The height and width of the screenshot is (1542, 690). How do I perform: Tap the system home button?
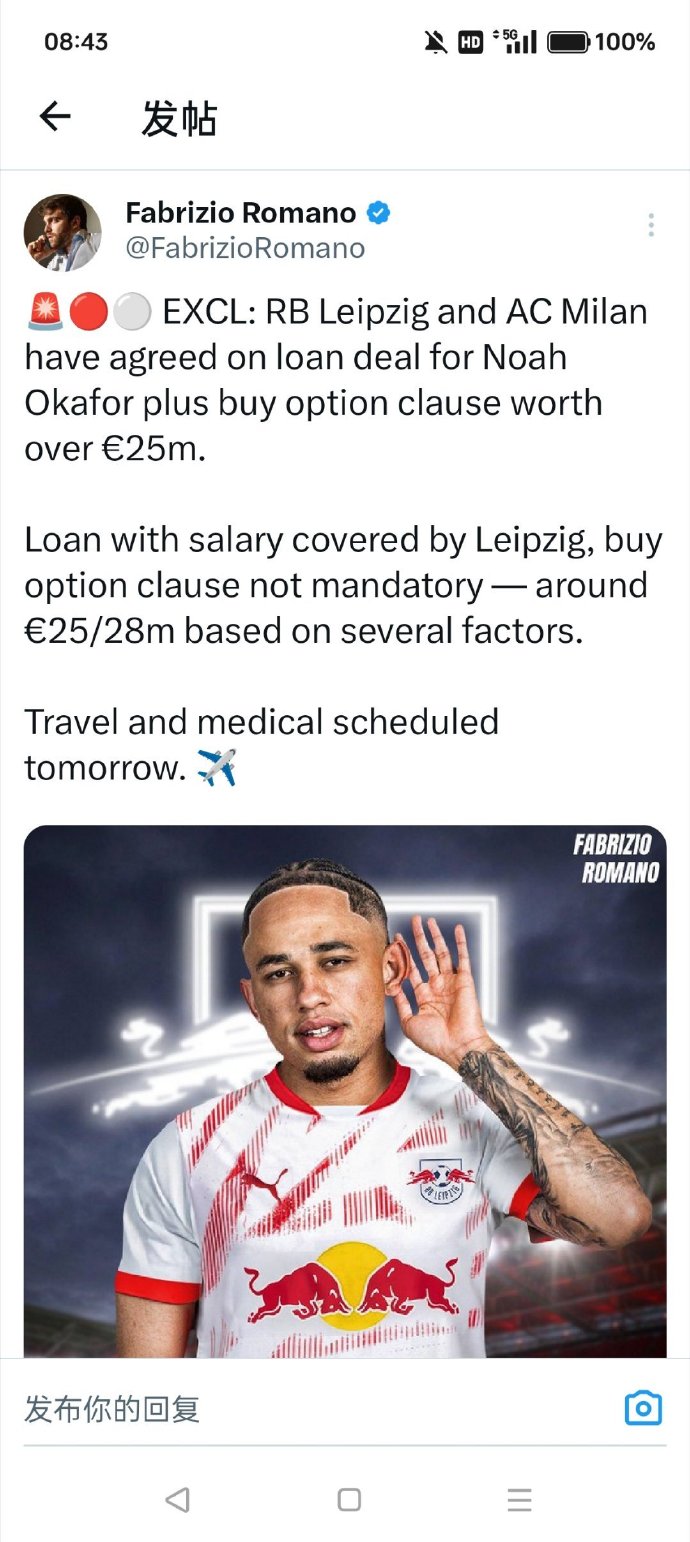(x=349, y=1499)
